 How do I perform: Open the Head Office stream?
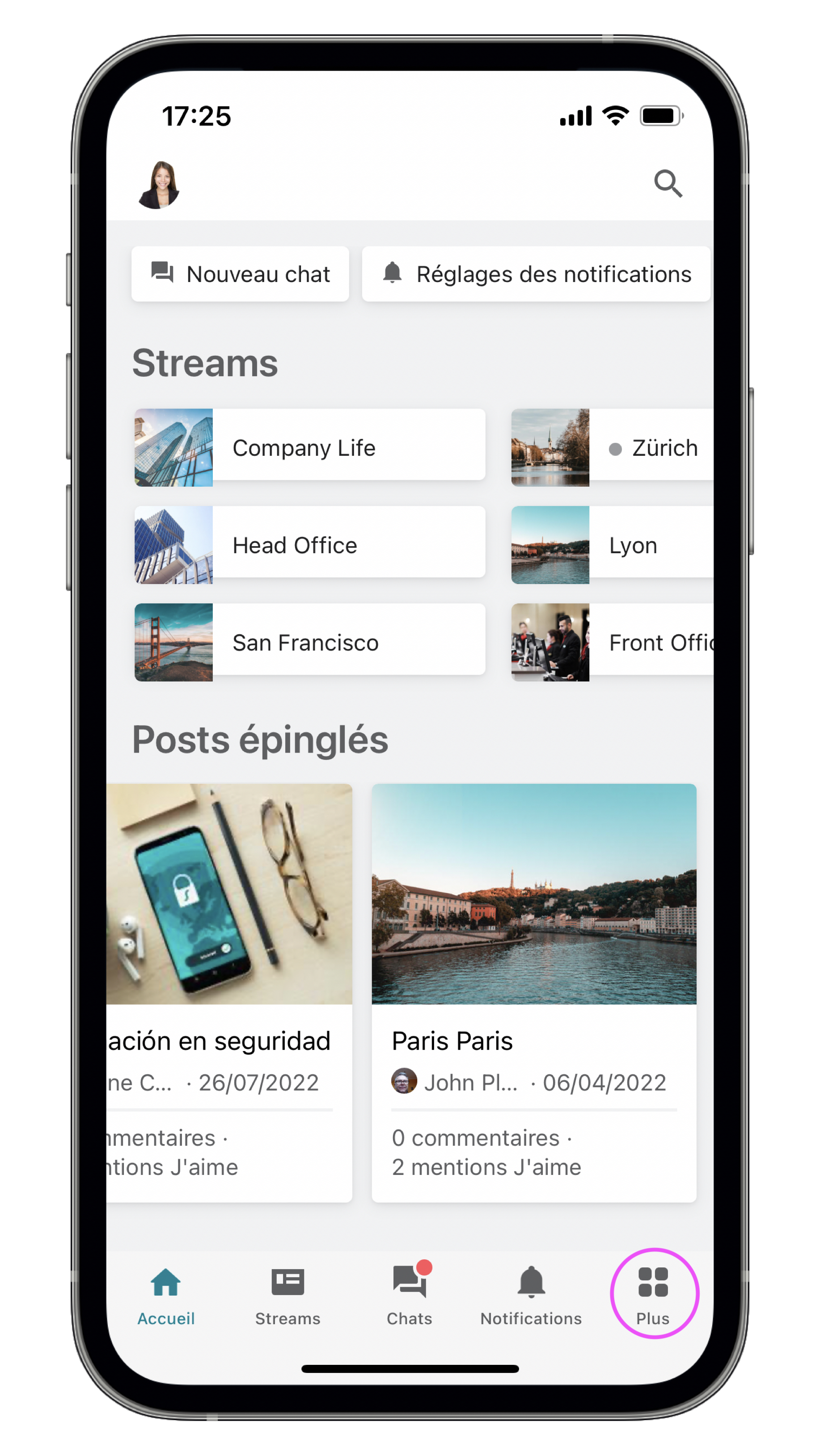(x=309, y=545)
